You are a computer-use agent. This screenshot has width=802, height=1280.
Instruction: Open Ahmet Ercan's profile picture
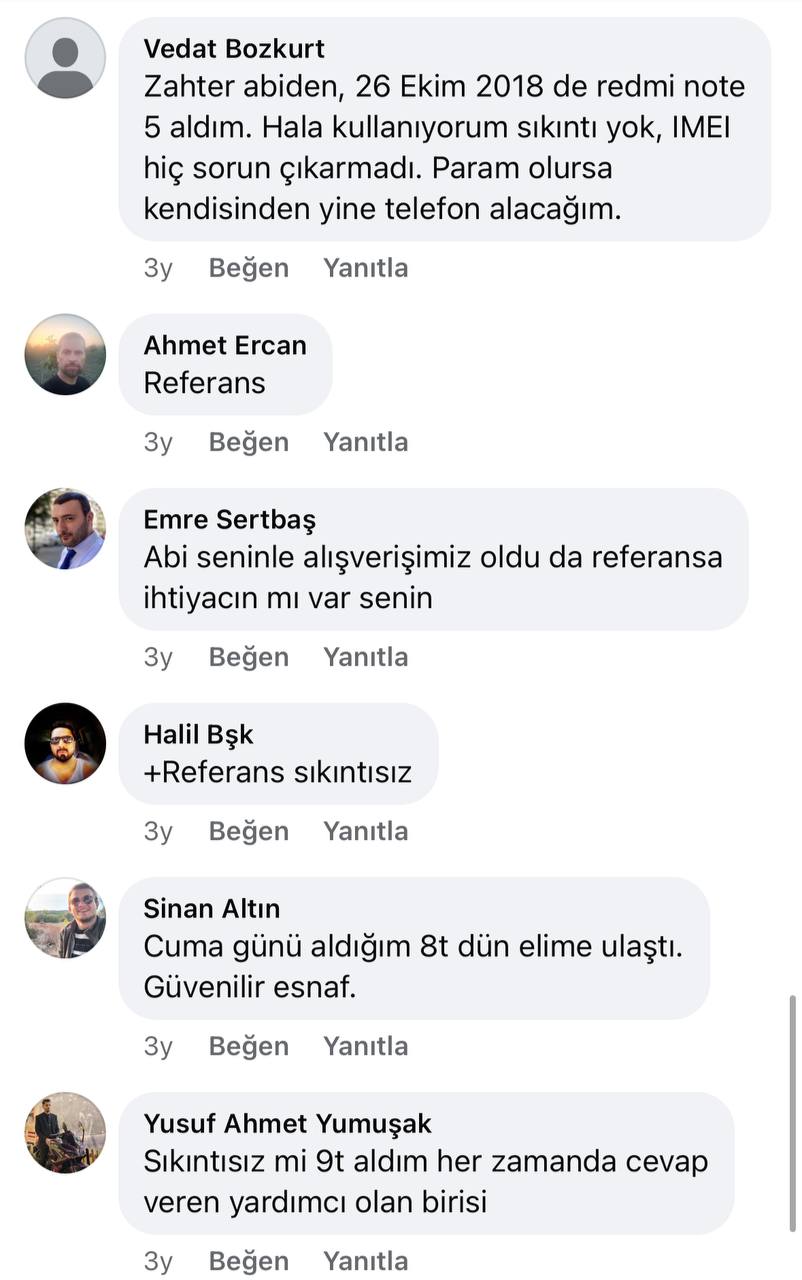click(65, 354)
